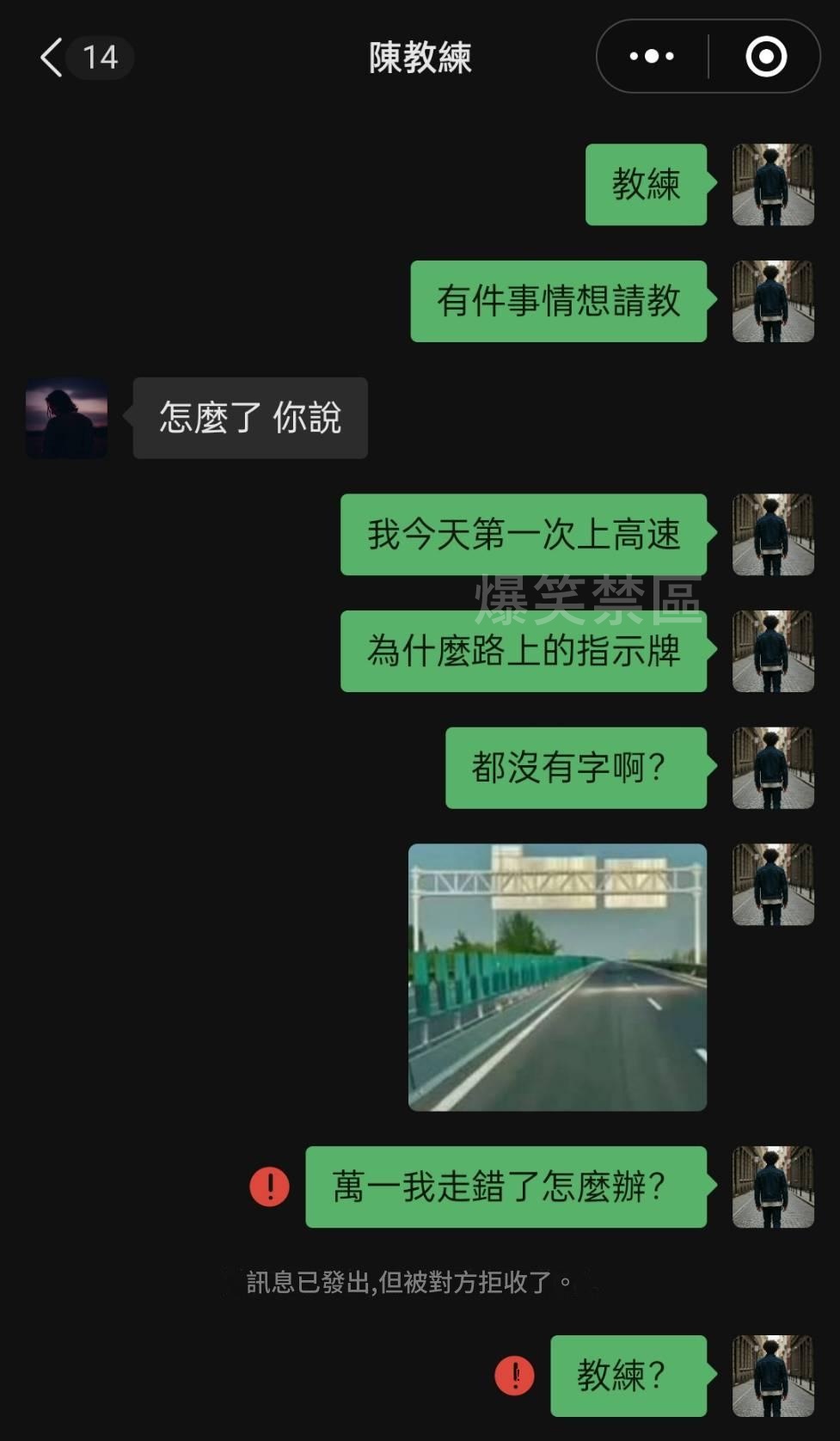Resend the failed message 萬一我走錯了怎麼辦?
The image size is (840, 1441).
(x=269, y=1187)
